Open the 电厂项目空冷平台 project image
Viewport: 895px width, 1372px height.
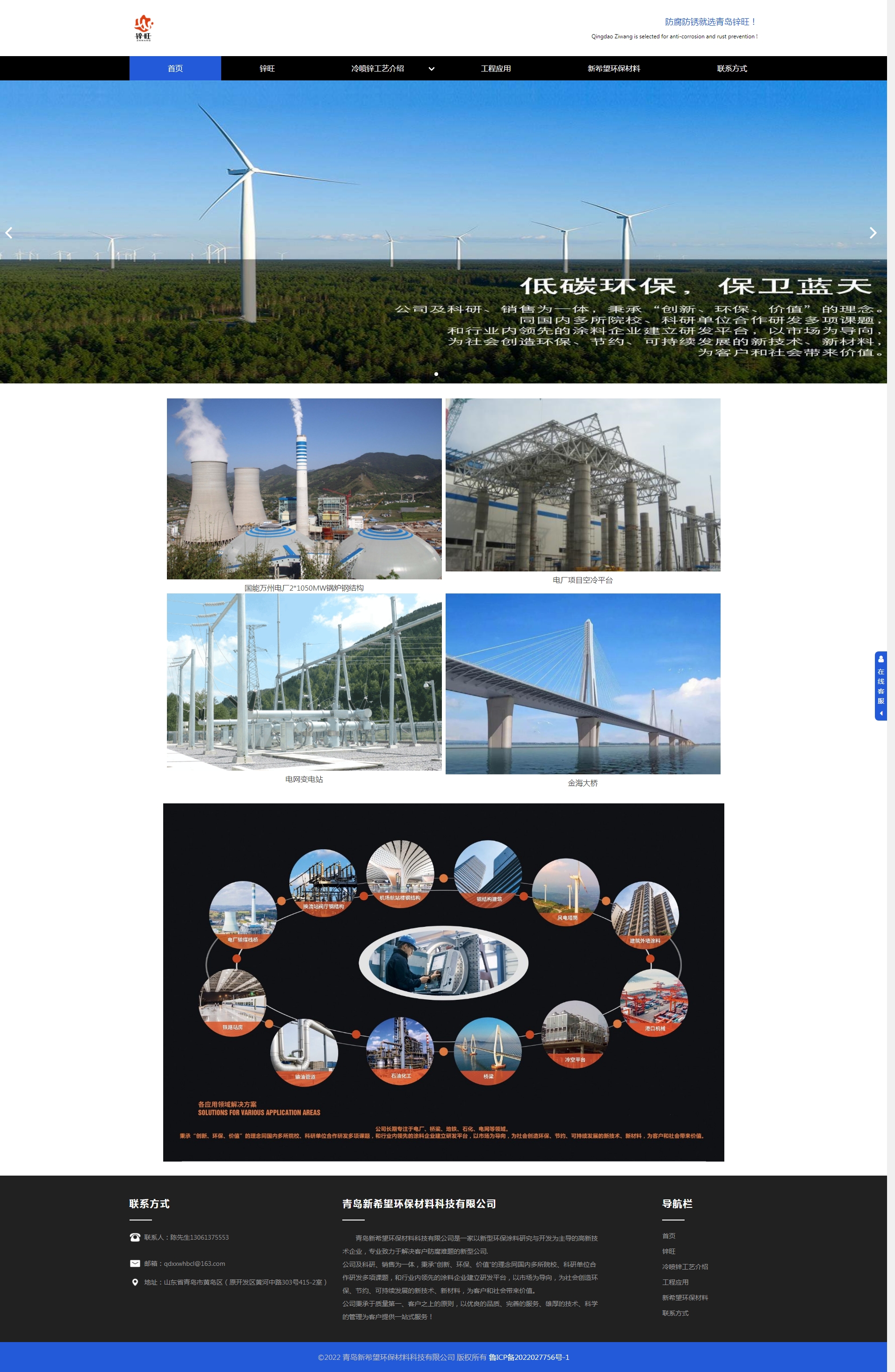click(x=583, y=485)
